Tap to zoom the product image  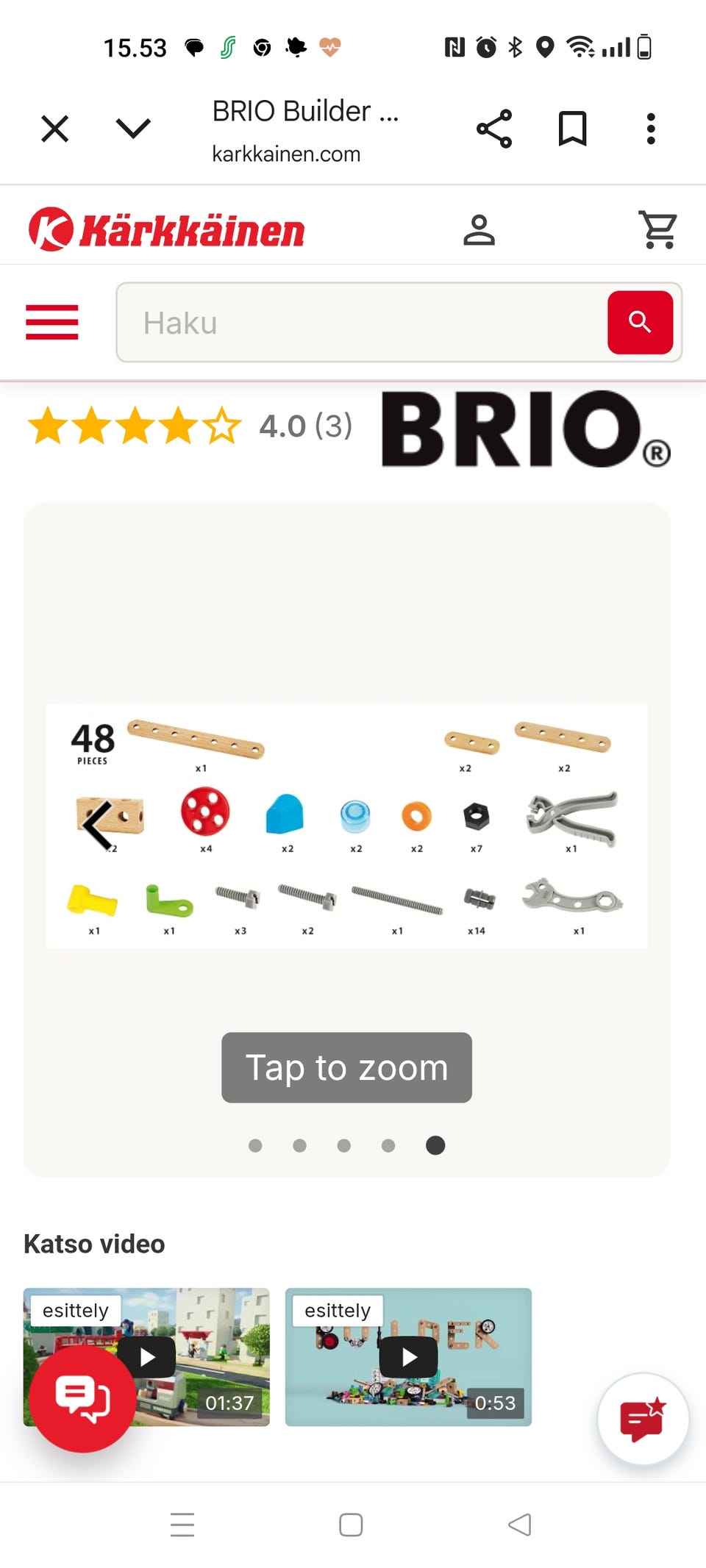346,1067
